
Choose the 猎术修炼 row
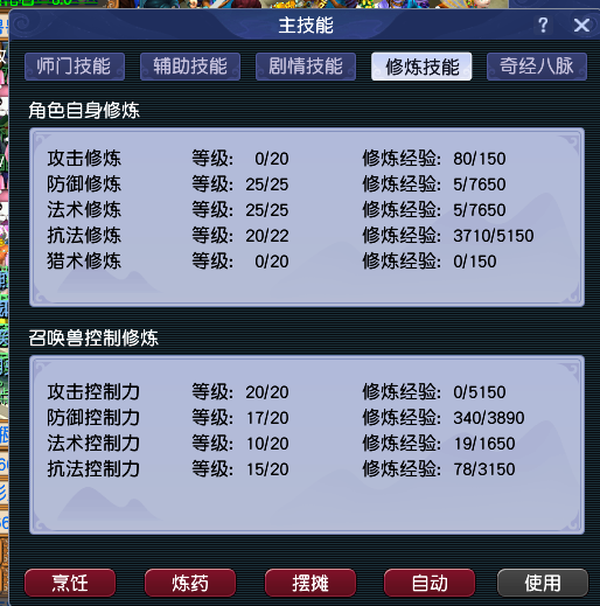(85, 261)
